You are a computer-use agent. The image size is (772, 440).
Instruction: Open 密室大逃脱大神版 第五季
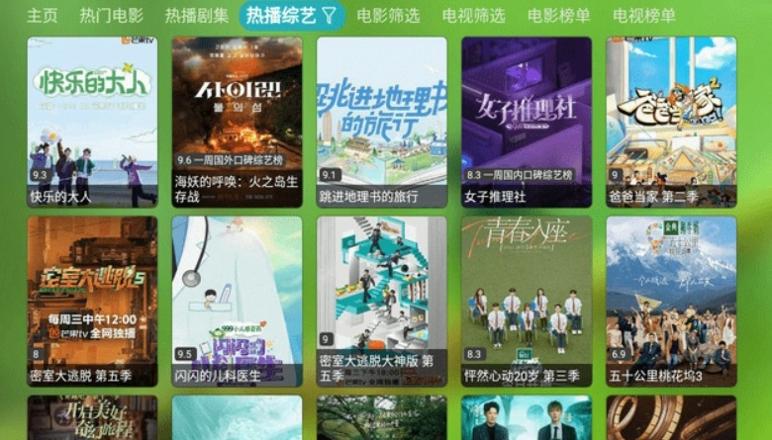[382, 301]
